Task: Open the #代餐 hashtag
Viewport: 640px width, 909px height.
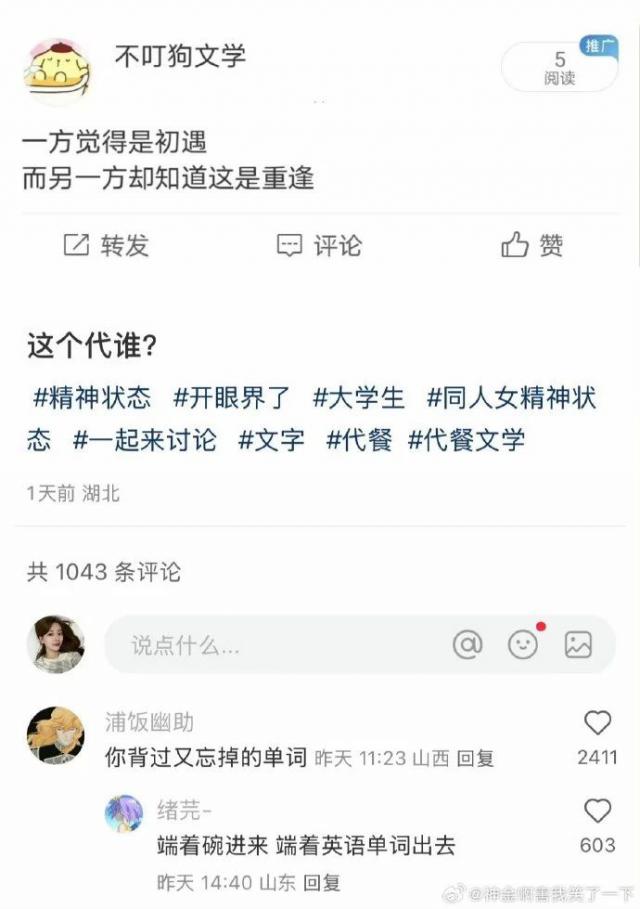Action: point(359,439)
